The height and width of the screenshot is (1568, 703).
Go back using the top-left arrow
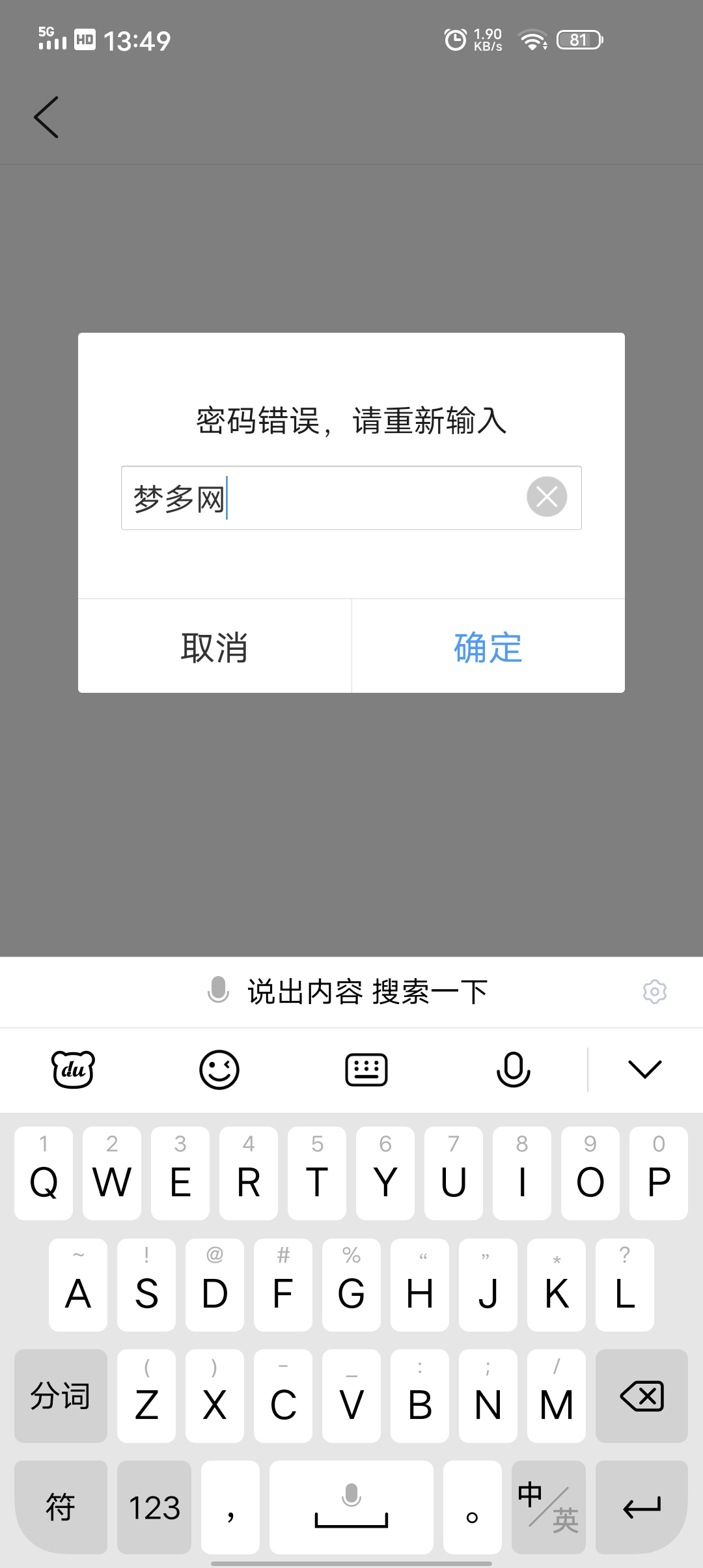tap(46, 117)
